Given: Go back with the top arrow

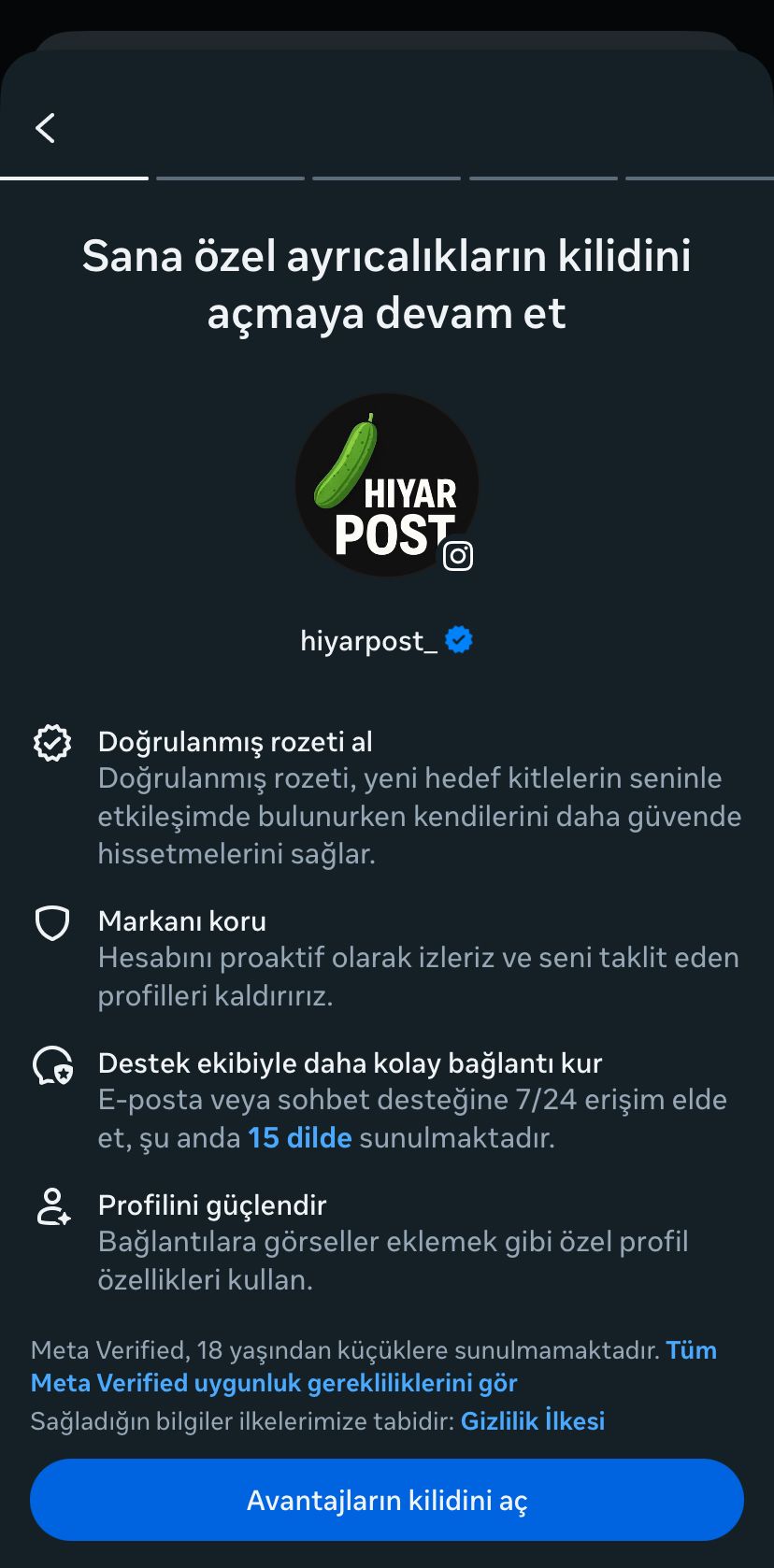Looking at the screenshot, I should point(45,128).
